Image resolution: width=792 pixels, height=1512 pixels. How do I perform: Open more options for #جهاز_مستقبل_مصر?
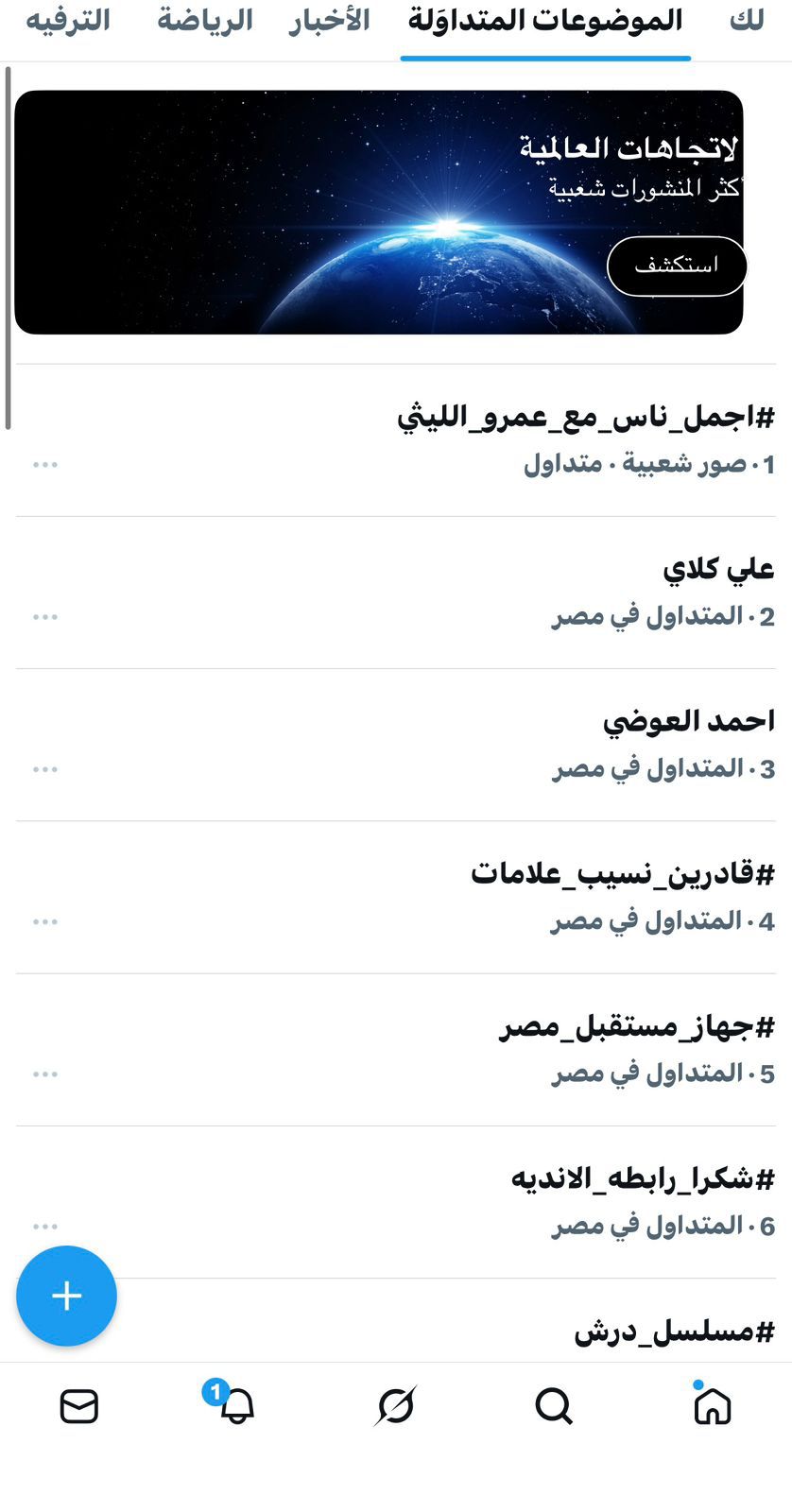coord(45,1074)
